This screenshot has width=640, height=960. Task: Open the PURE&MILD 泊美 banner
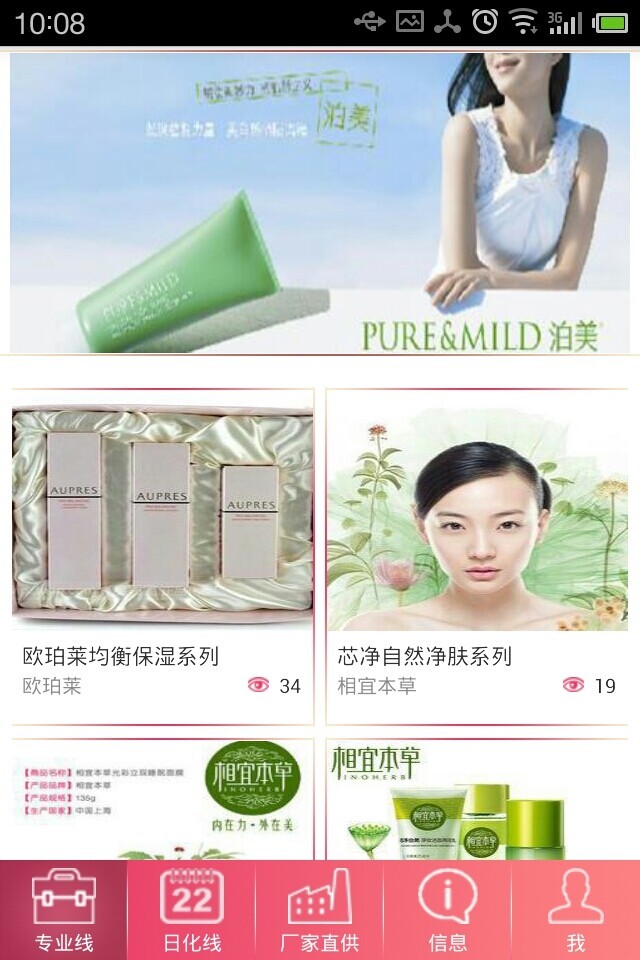[x=320, y=202]
